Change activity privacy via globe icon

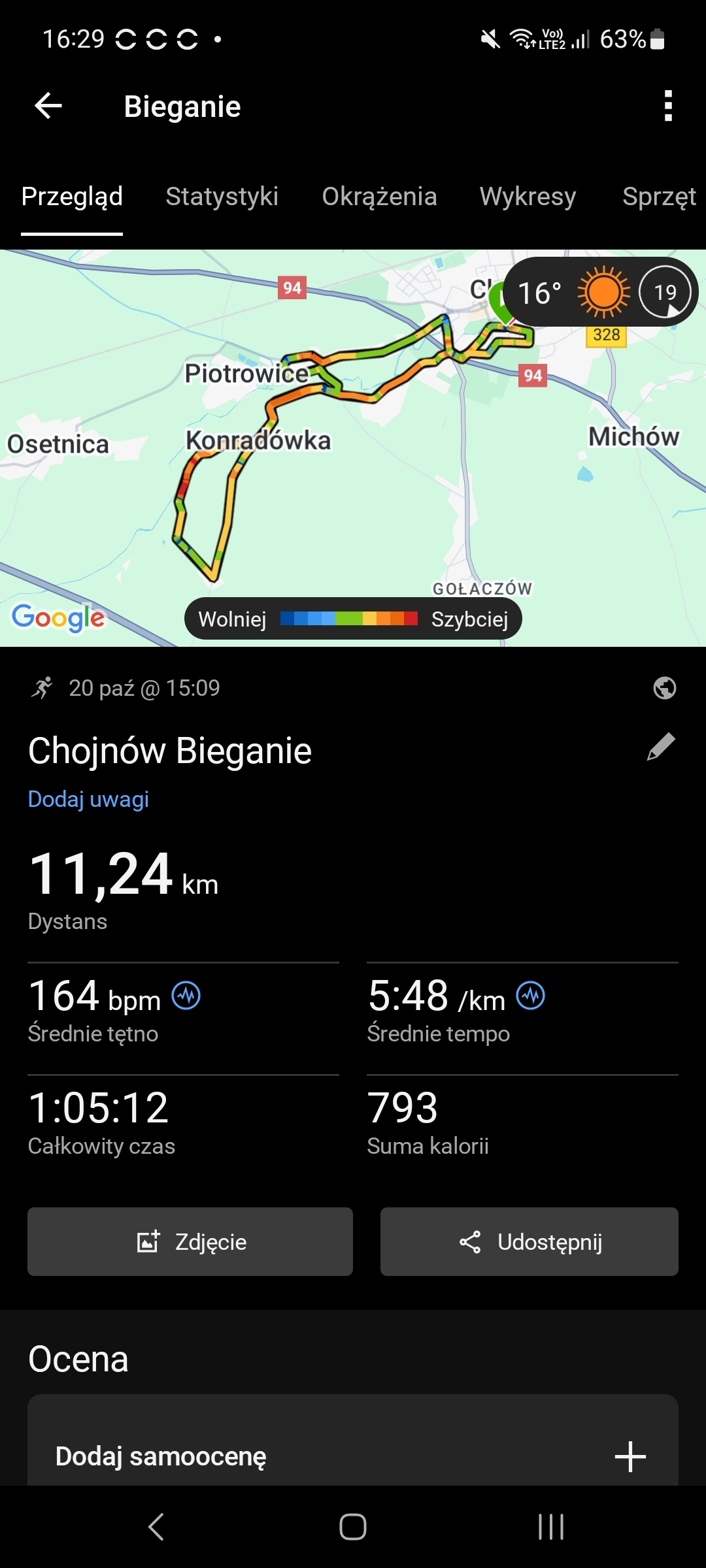[664, 688]
